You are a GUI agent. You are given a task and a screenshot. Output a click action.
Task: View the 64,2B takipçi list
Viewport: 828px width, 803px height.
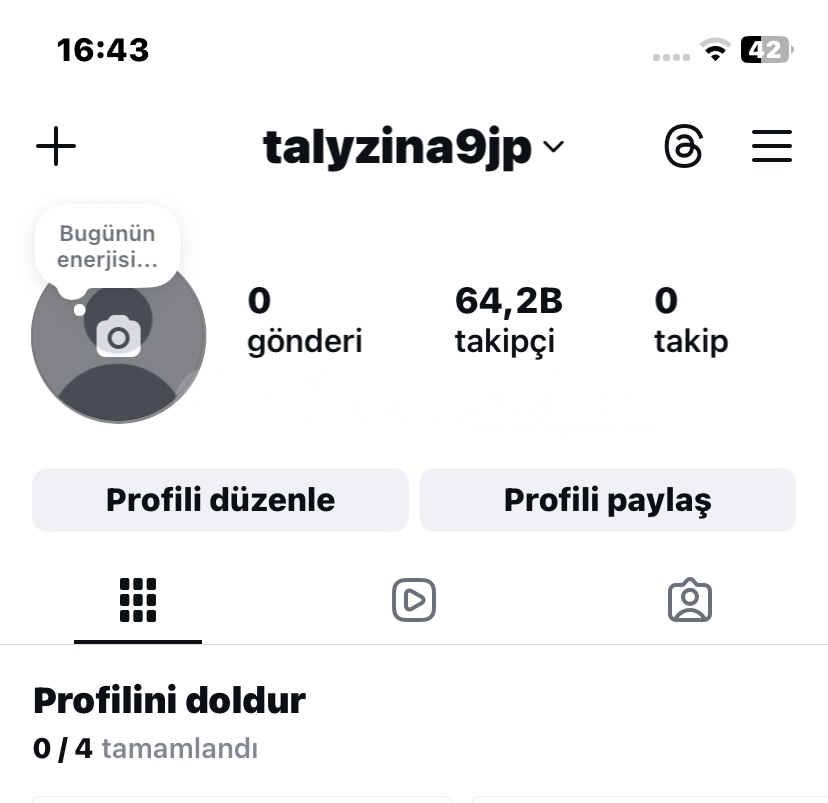508,319
